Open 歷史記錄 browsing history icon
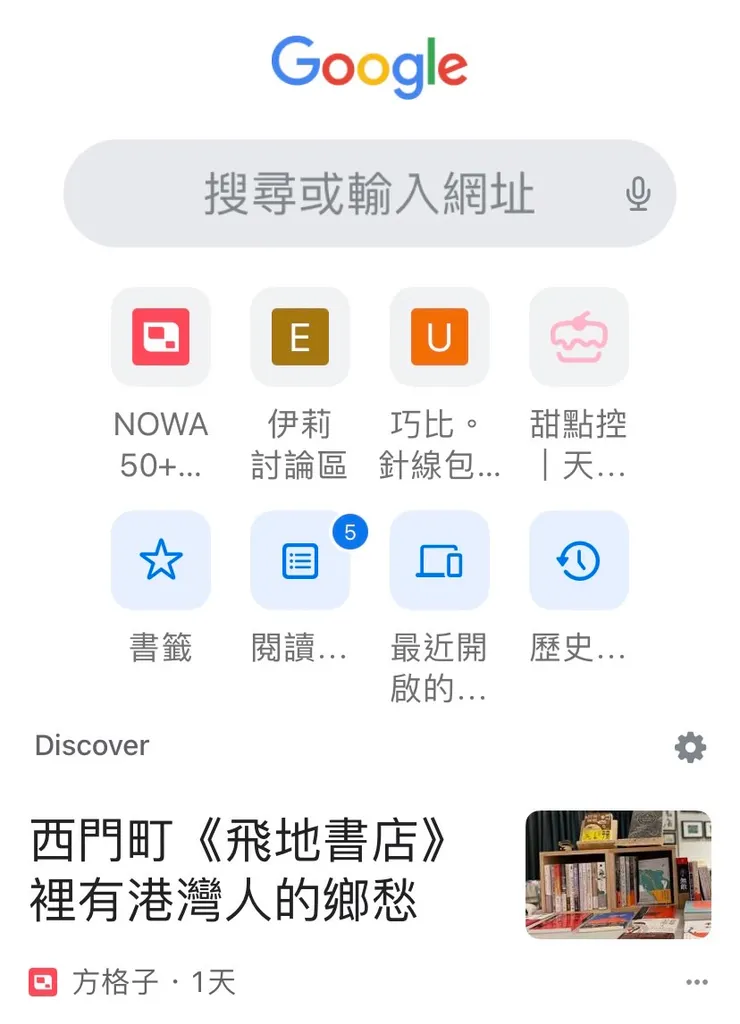Image resolution: width=740 pixels, height=1024 pixels. point(578,560)
